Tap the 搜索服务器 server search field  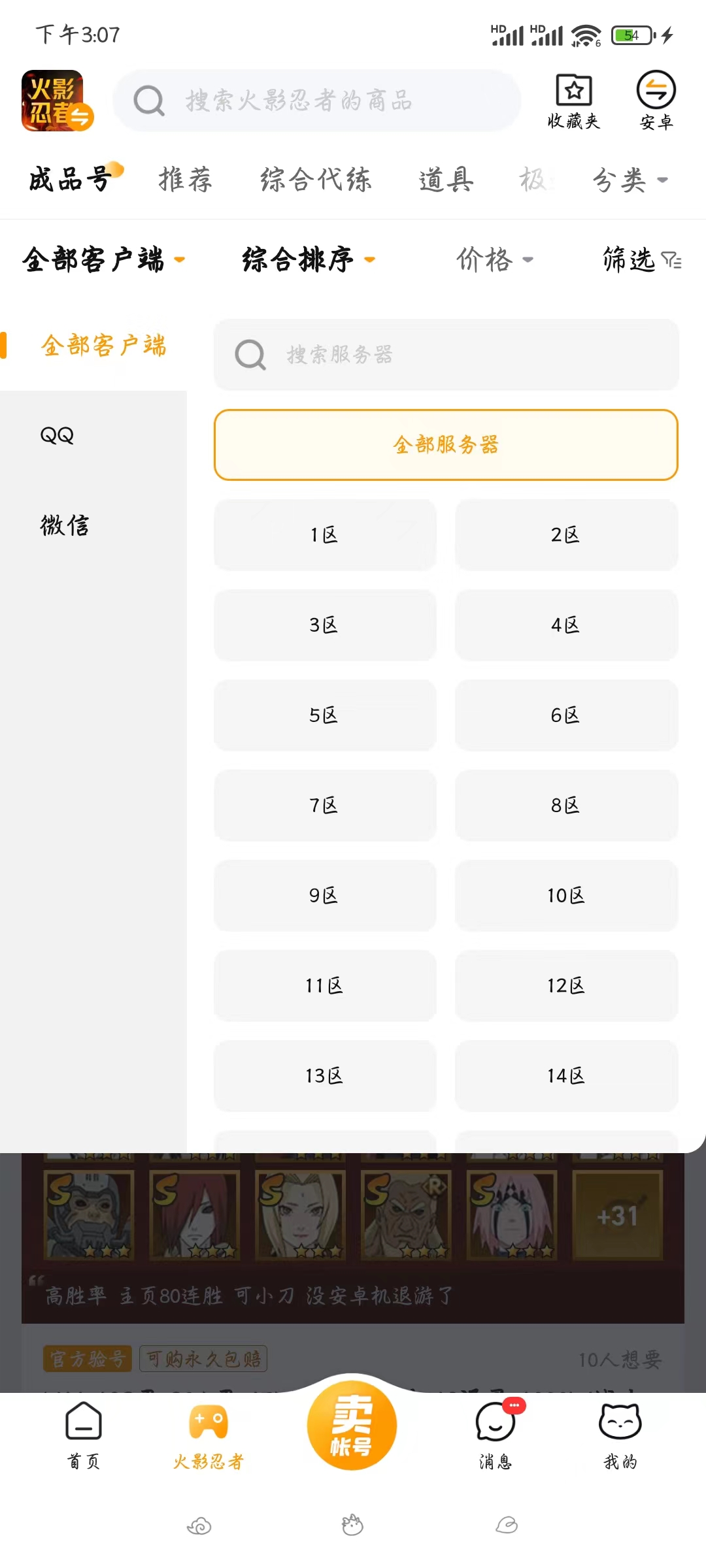(x=446, y=355)
